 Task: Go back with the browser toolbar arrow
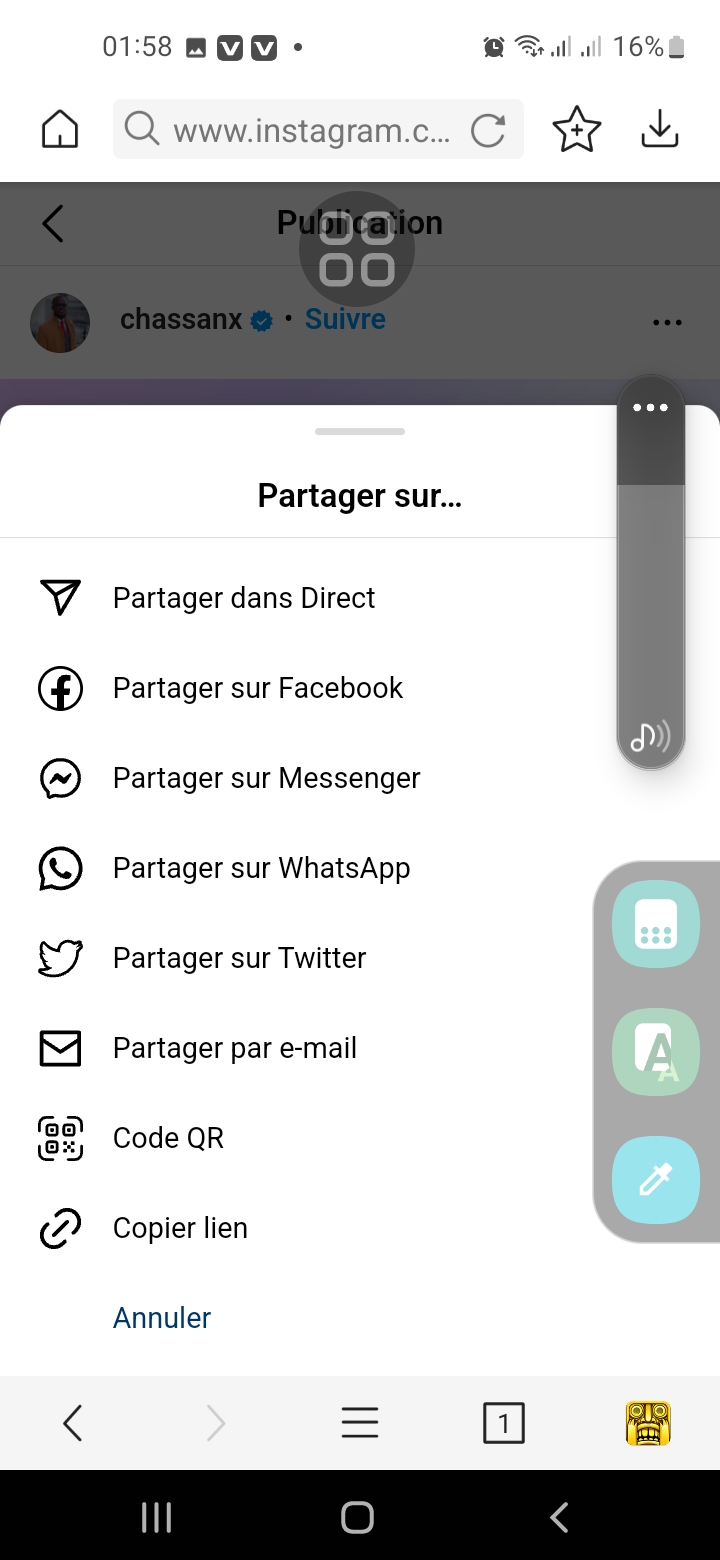[72, 1423]
